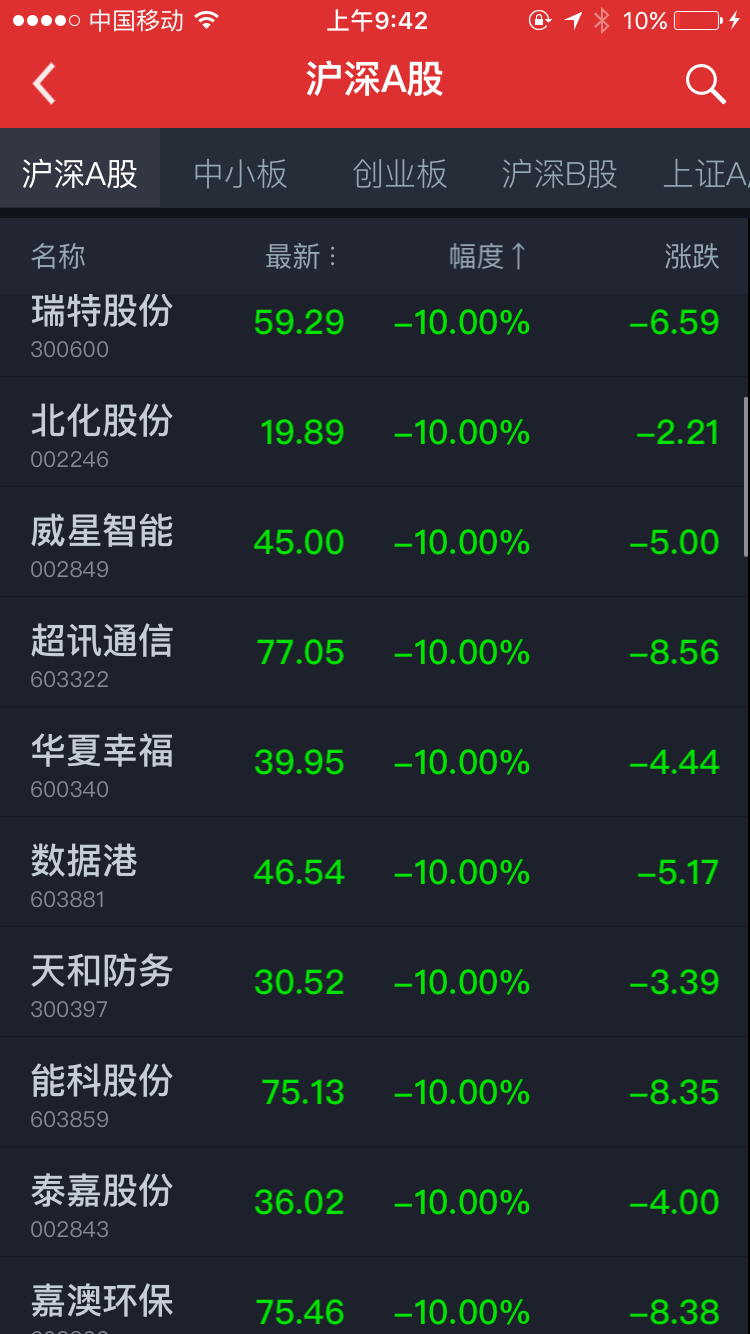View details for 威星智能
Viewport: 750px width, 1334px height.
click(x=374, y=543)
